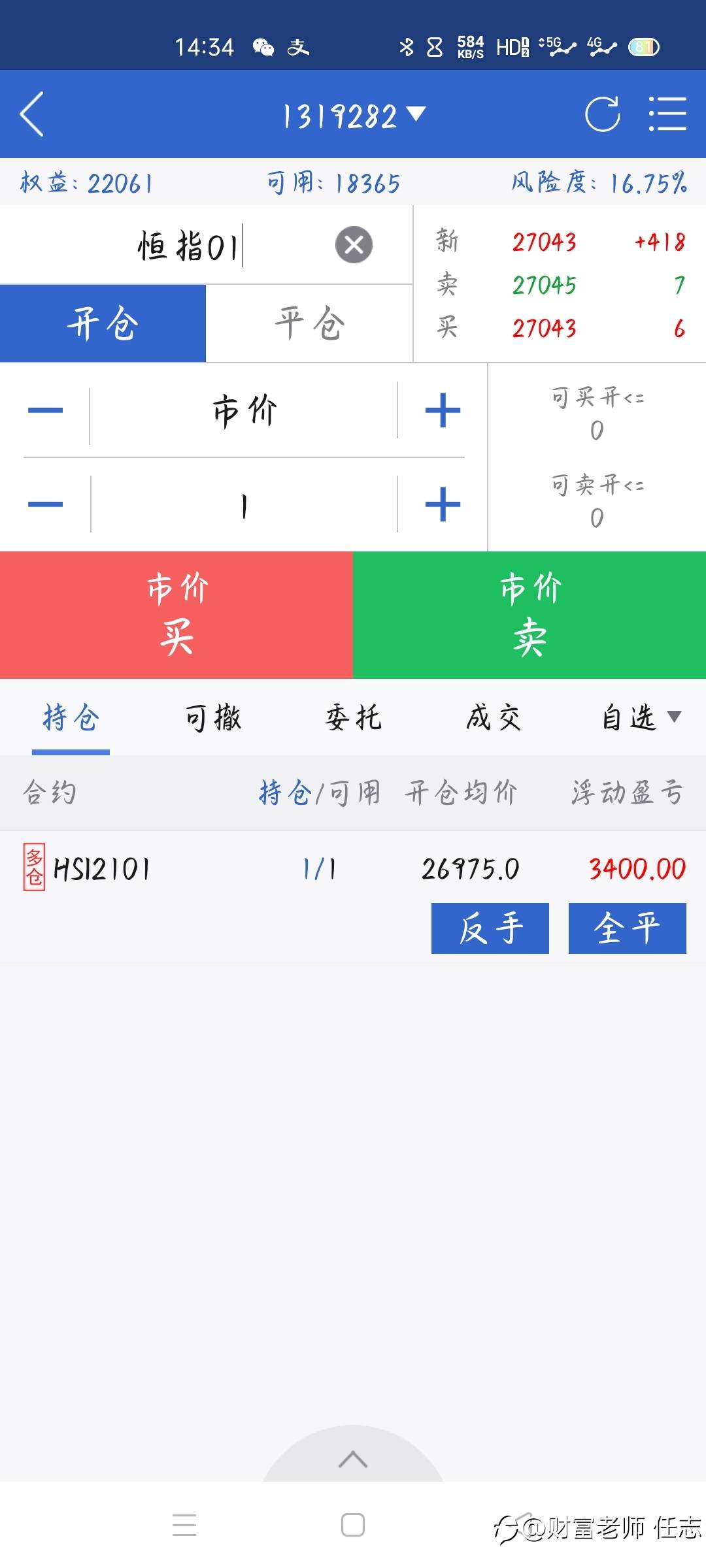
Task: Reduce the order quantity
Action: click(45, 504)
